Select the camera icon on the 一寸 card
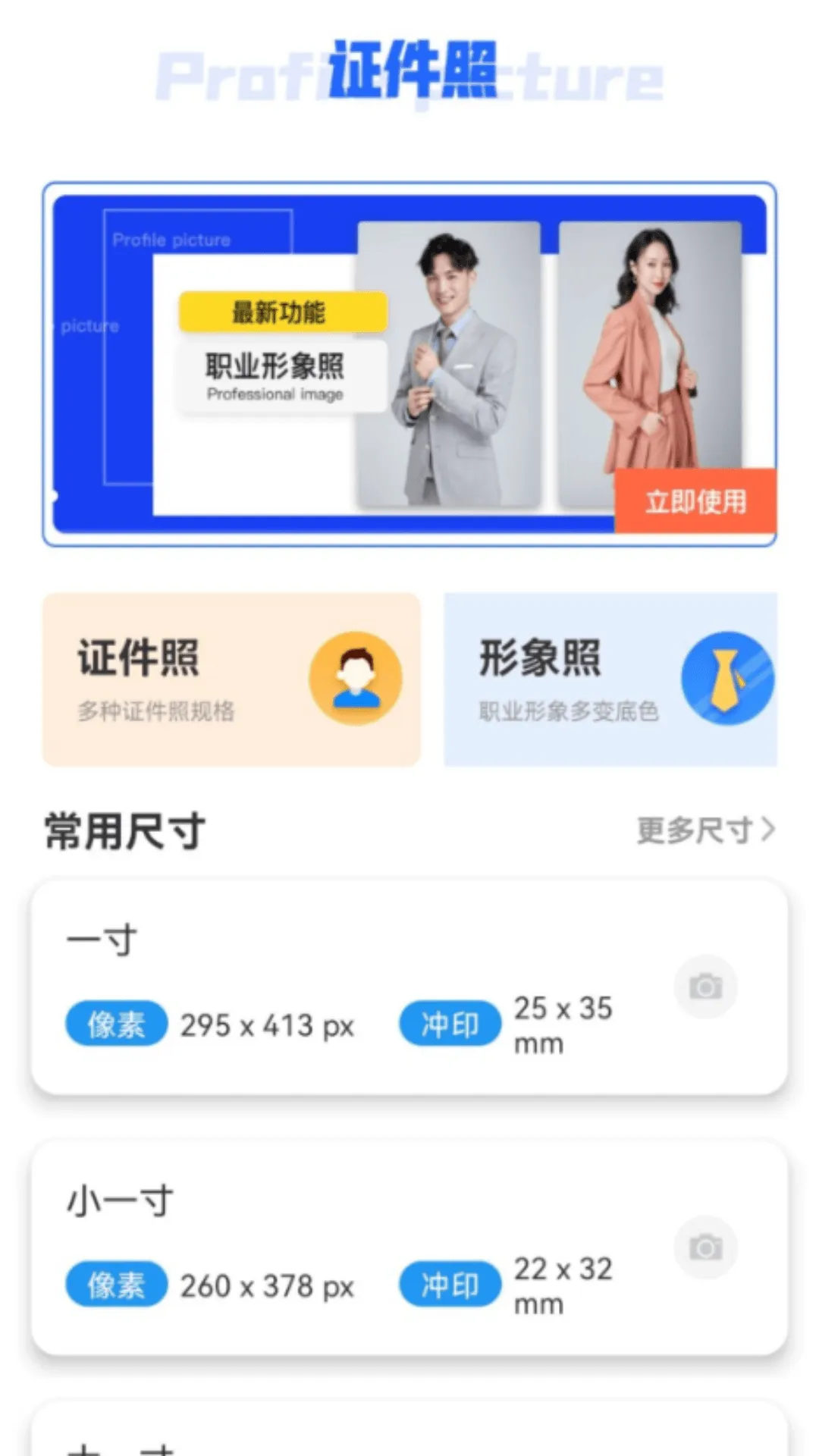 click(x=706, y=984)
